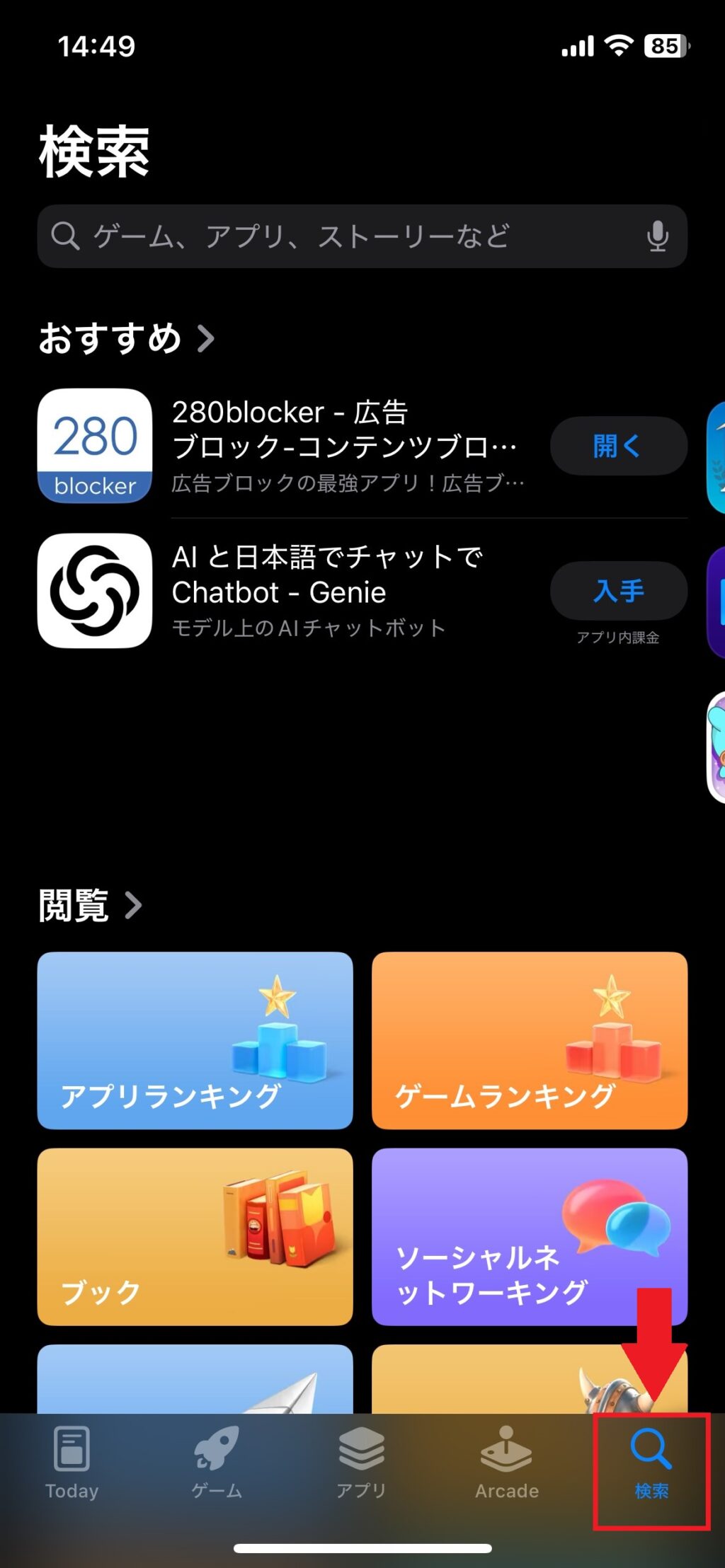Viewport: 725px width, 1568px height.
Task: Tap the search field for games and apps
Action: 340,236
